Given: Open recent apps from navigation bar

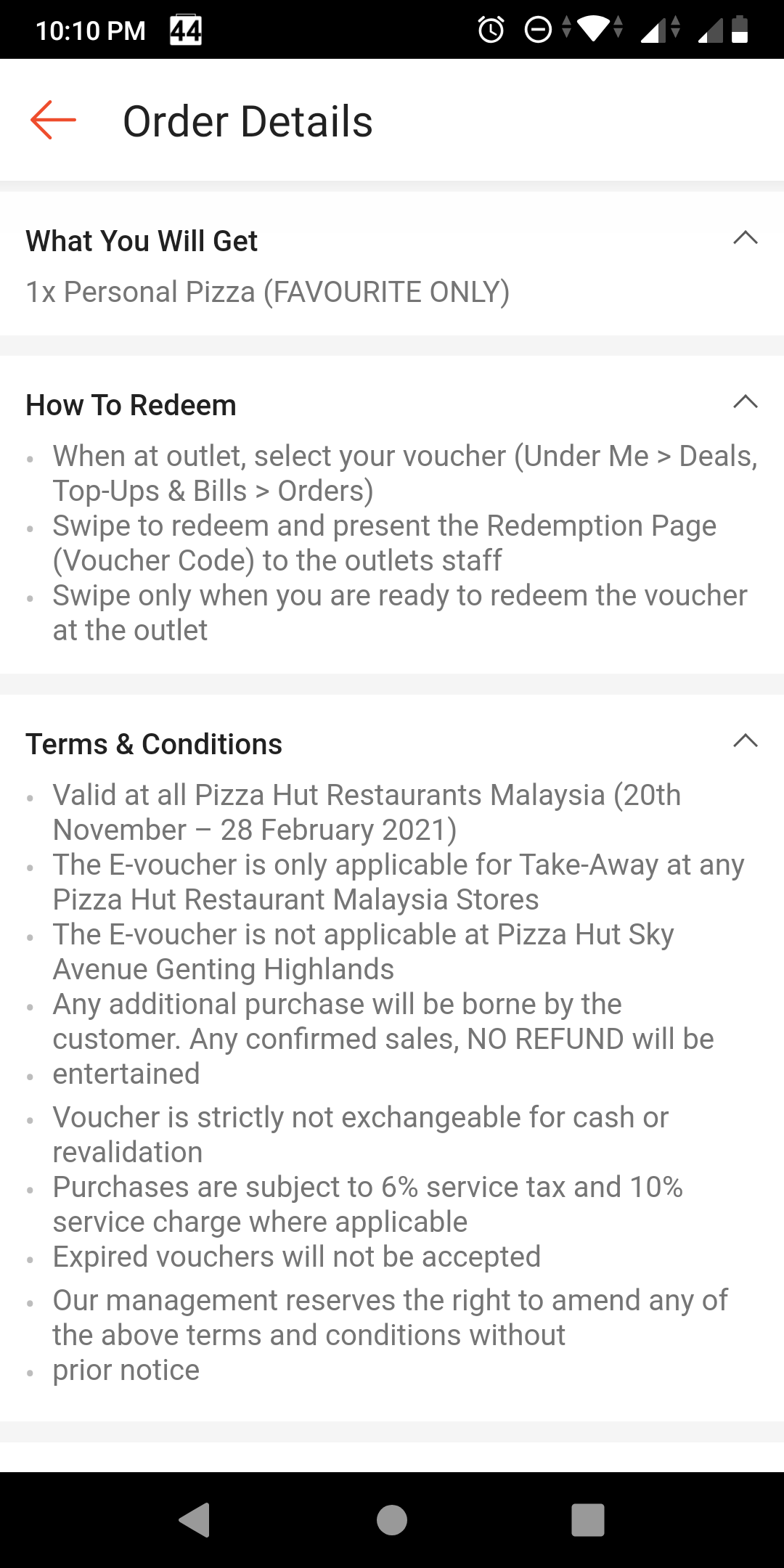Looking at the screenshot, I should point(588,1520).
